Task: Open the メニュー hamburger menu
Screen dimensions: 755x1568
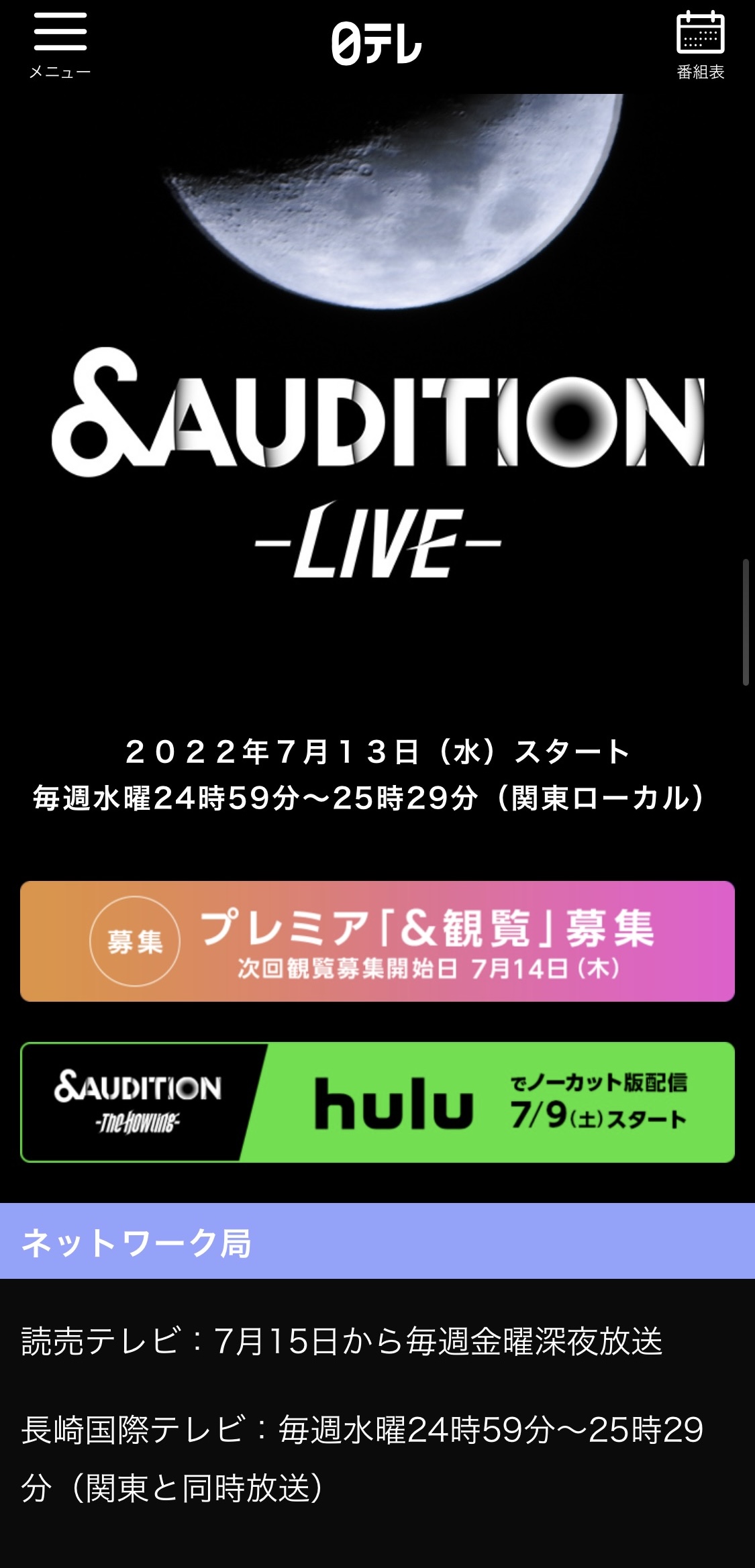Action: click(x=60, y=45)
